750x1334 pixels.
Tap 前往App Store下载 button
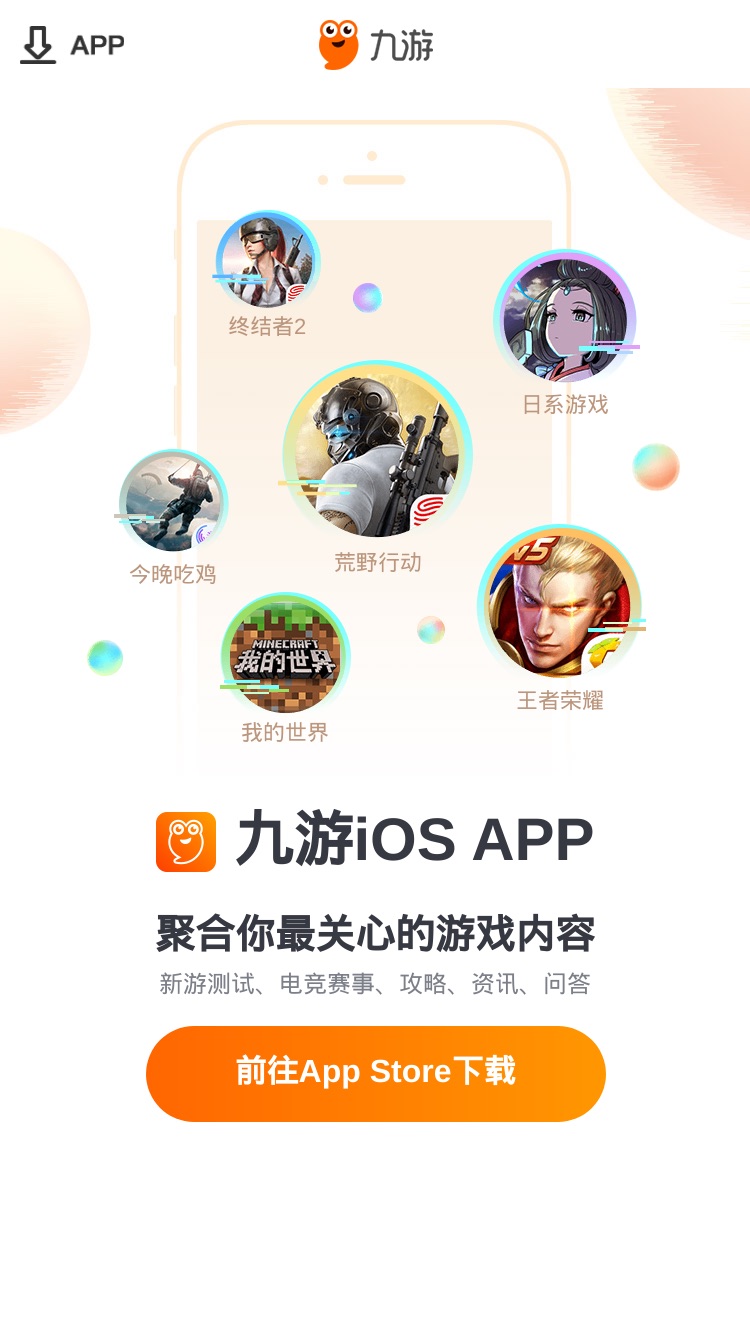click(x=376, y=1073)
